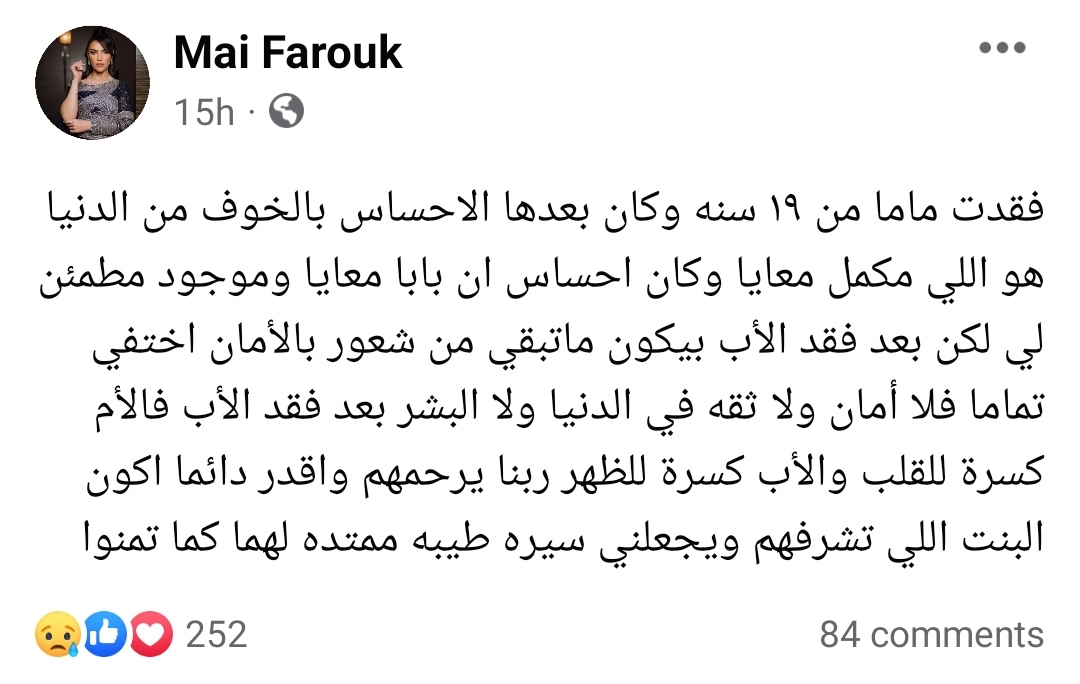Open Mai Farouk's profile picture
The height and width of the screenshot is (684, 1080).
pos(92,82)
